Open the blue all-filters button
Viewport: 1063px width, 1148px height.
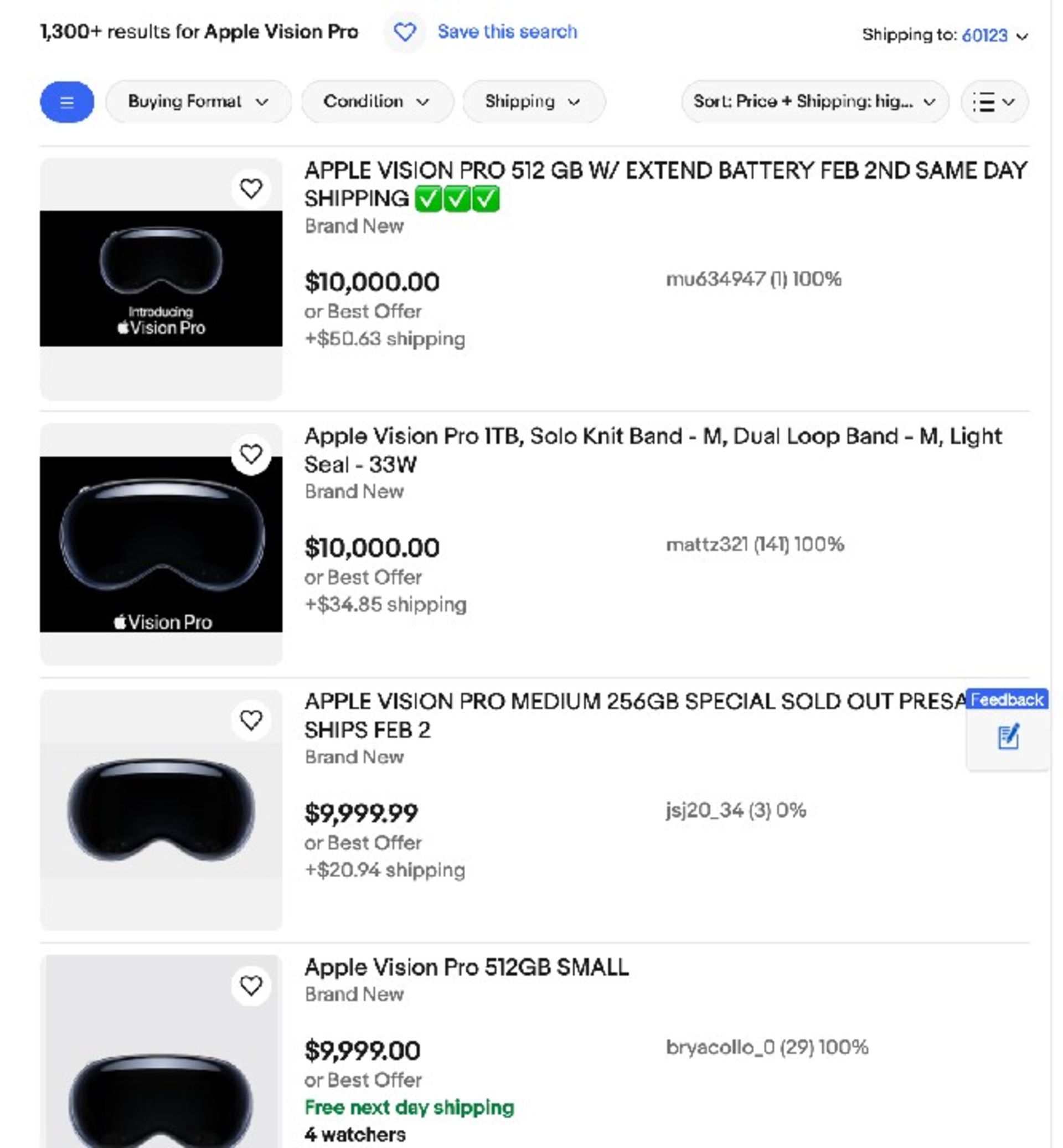pyautogui.click(x=67, y=102)
